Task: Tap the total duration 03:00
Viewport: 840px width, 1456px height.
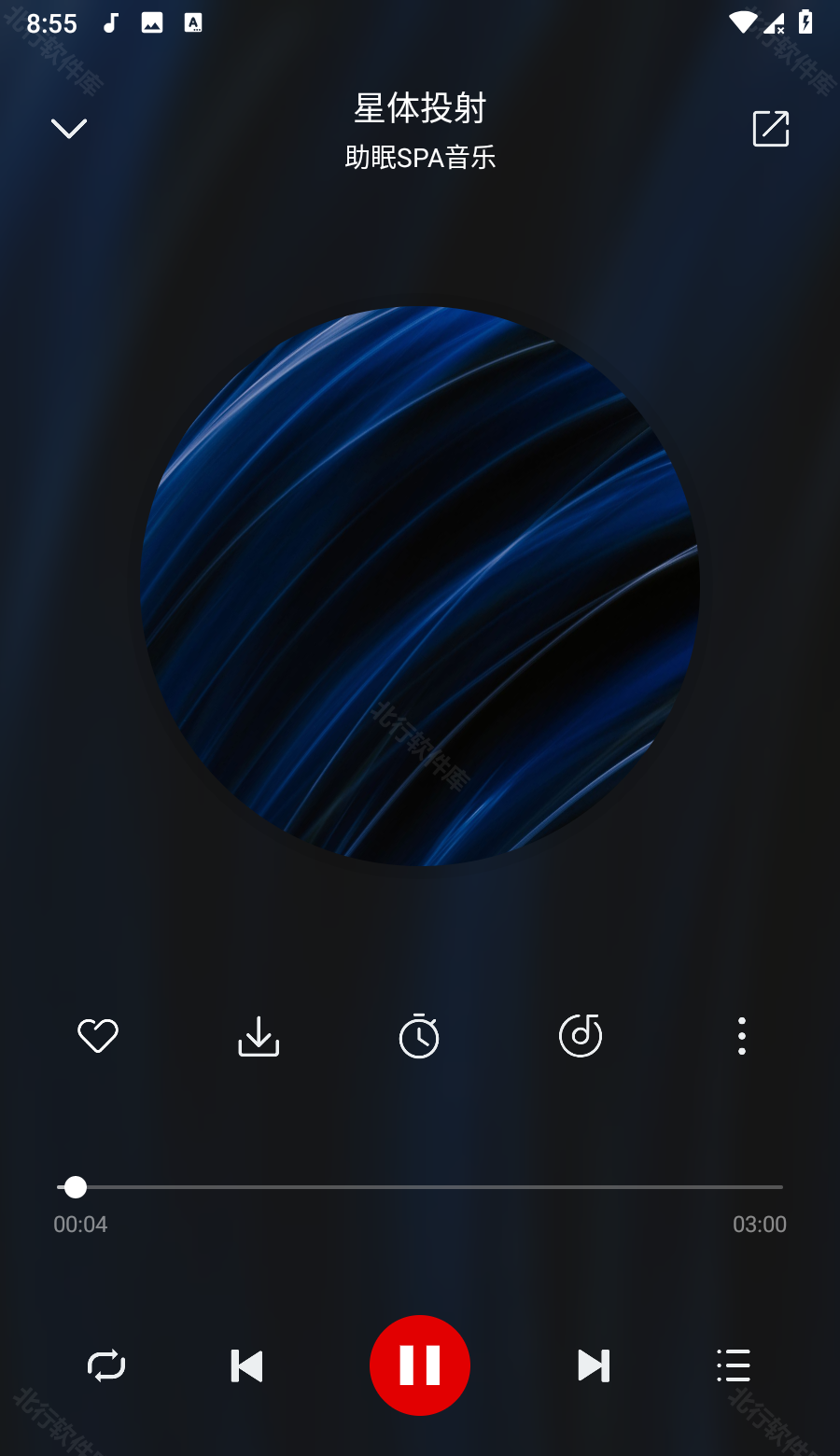Action: click(x=759, y=1224)
